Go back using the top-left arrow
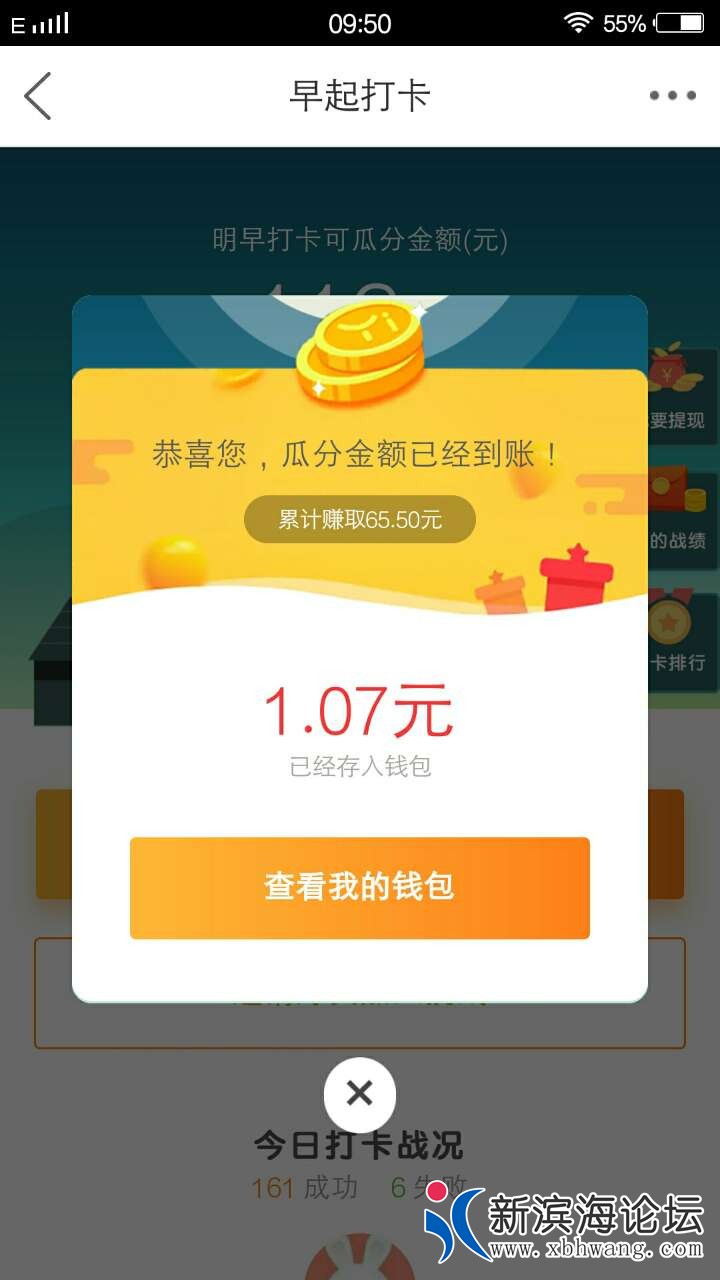 [38, 96]
